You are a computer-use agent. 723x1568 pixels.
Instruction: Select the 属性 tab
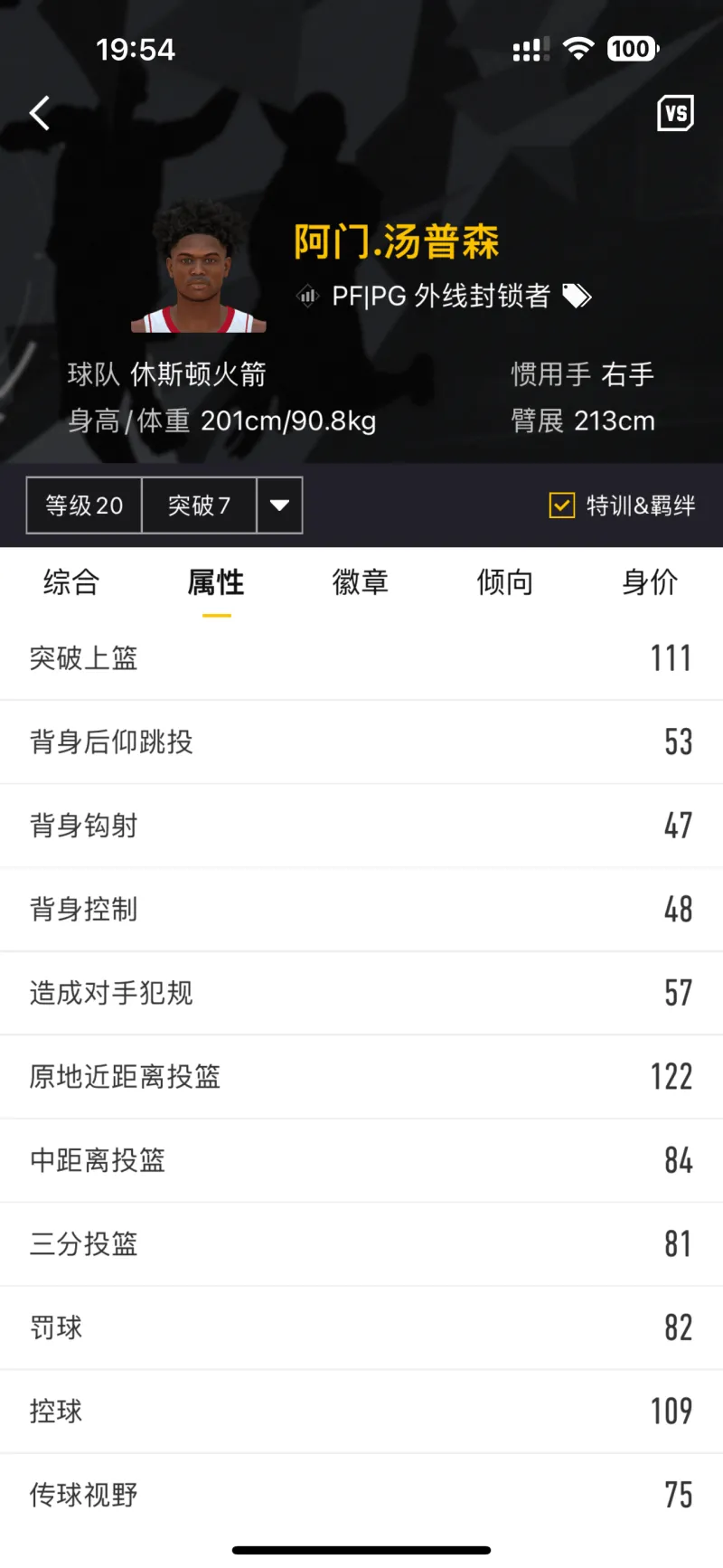pyautogui.click(x=216, y=582)
